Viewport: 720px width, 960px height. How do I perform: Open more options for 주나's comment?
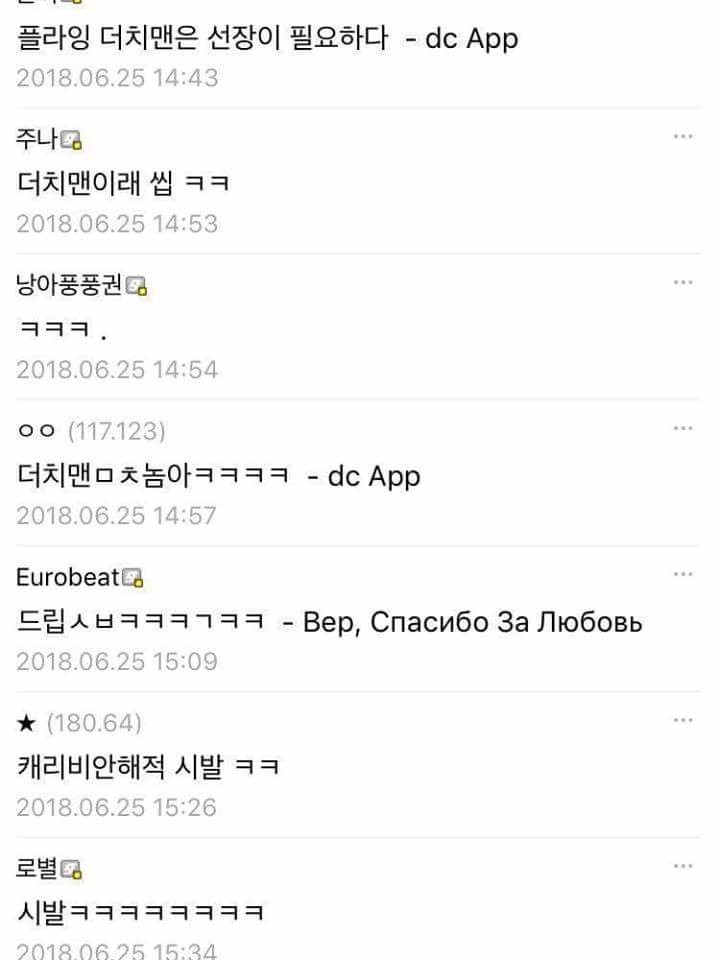(683, 137)
